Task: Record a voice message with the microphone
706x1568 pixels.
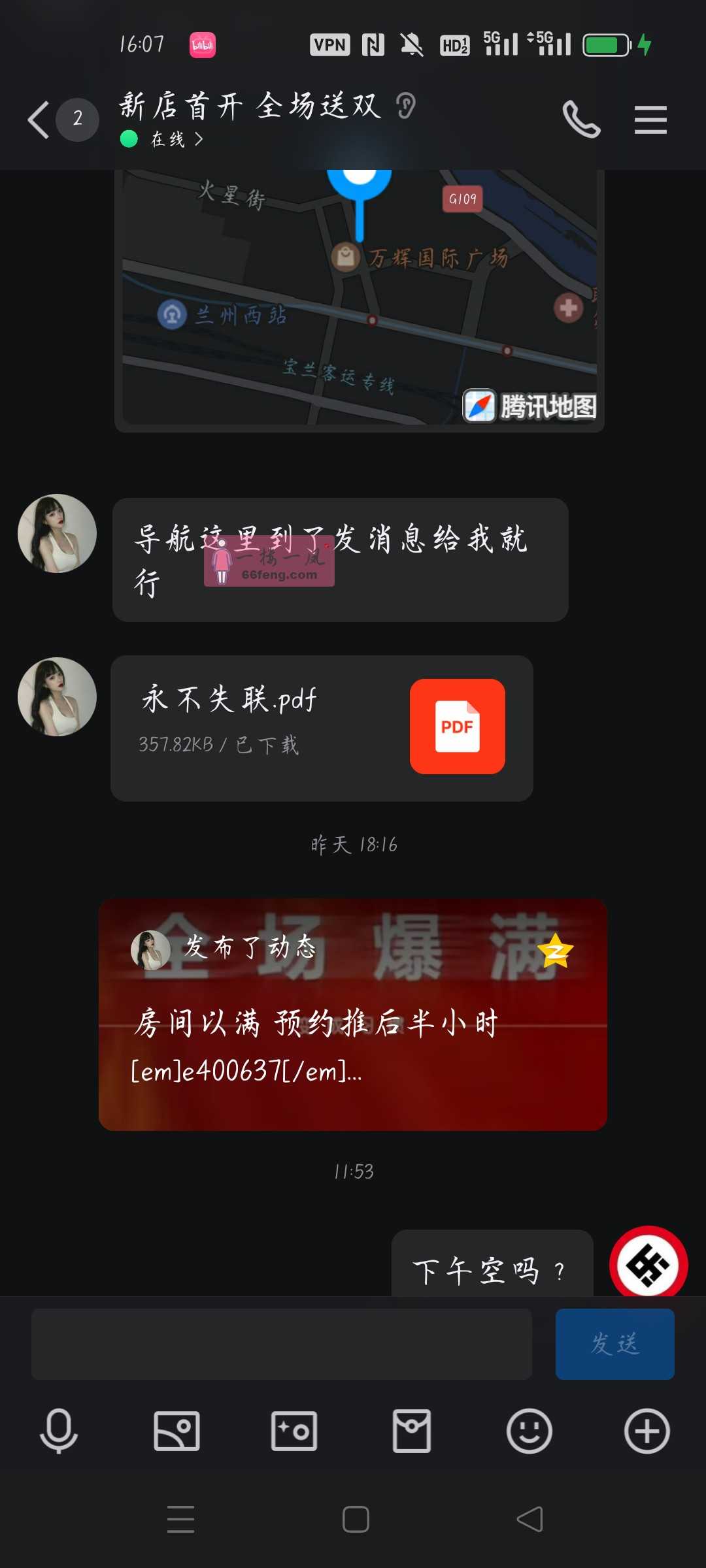Action: click(x=59, y=1431)
